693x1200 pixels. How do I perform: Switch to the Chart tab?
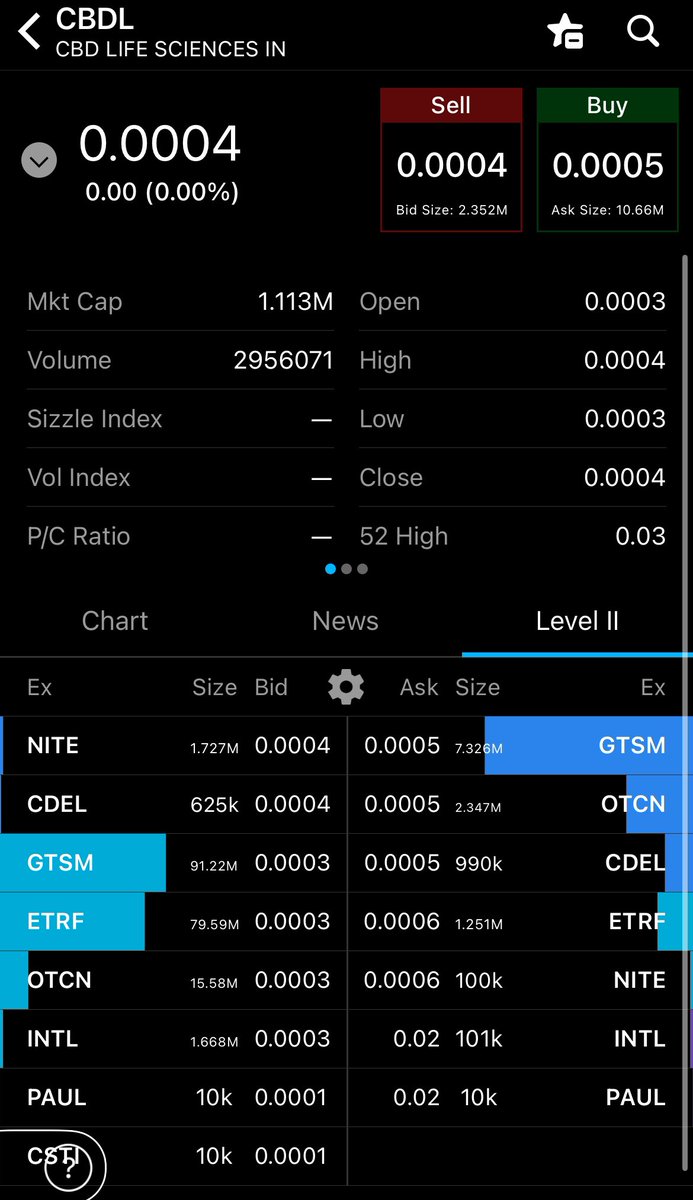coord(115,621)
